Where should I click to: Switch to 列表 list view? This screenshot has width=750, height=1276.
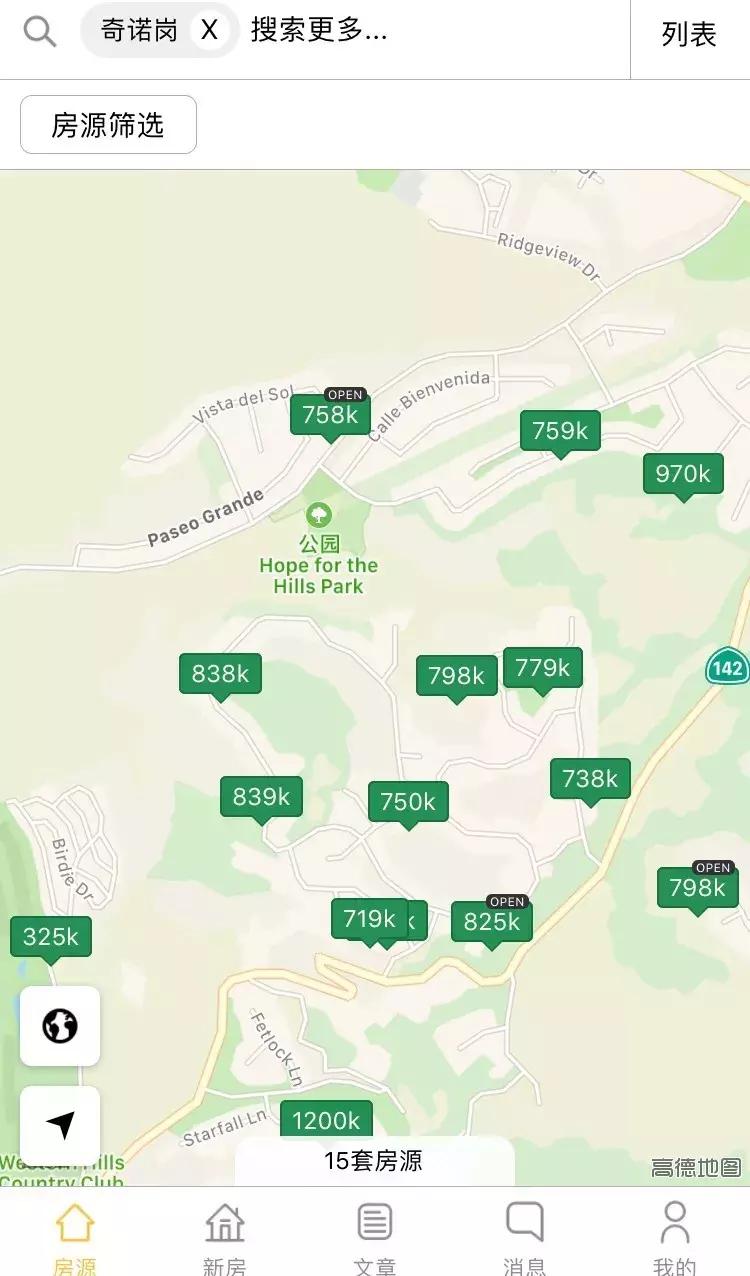point(689,34)
